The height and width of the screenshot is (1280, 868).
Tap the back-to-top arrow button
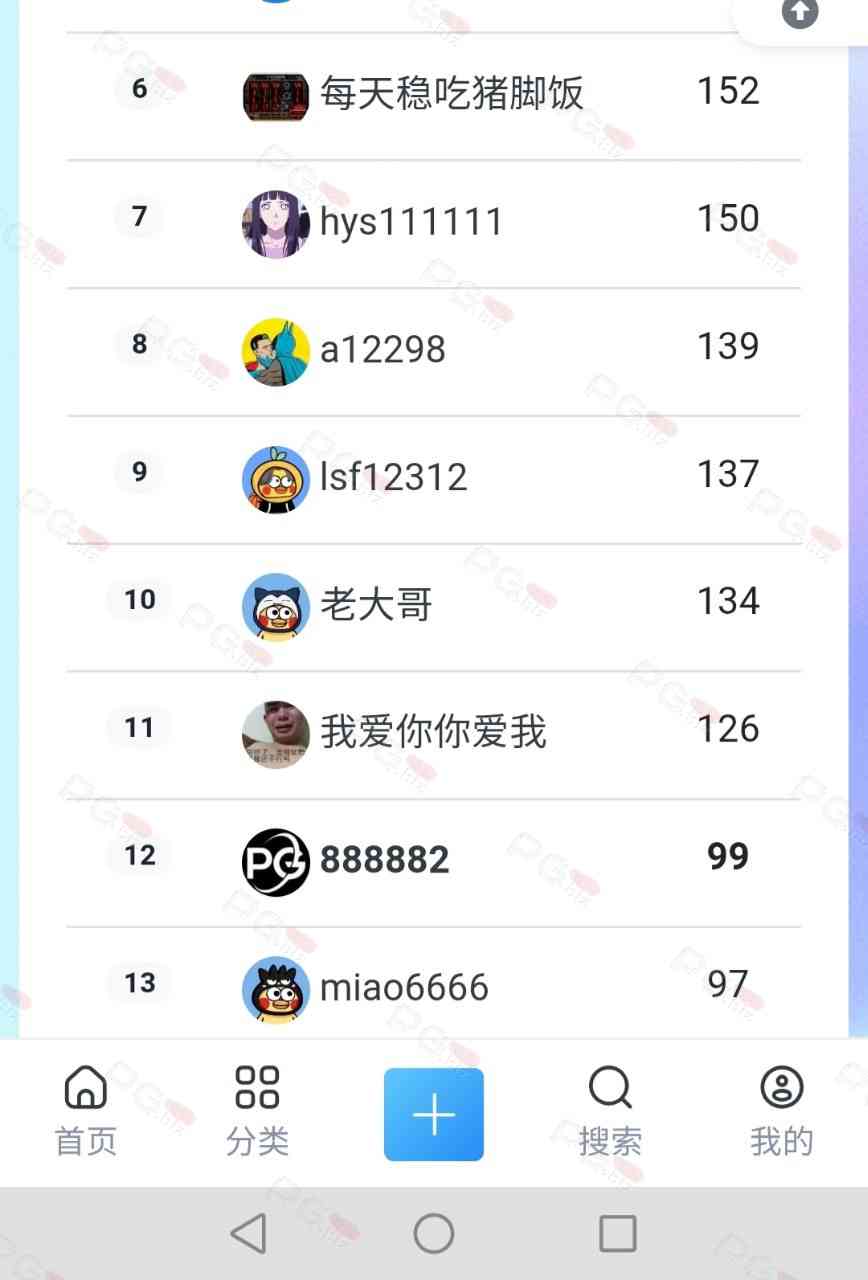pyautogui.click(x=799, y=14)
